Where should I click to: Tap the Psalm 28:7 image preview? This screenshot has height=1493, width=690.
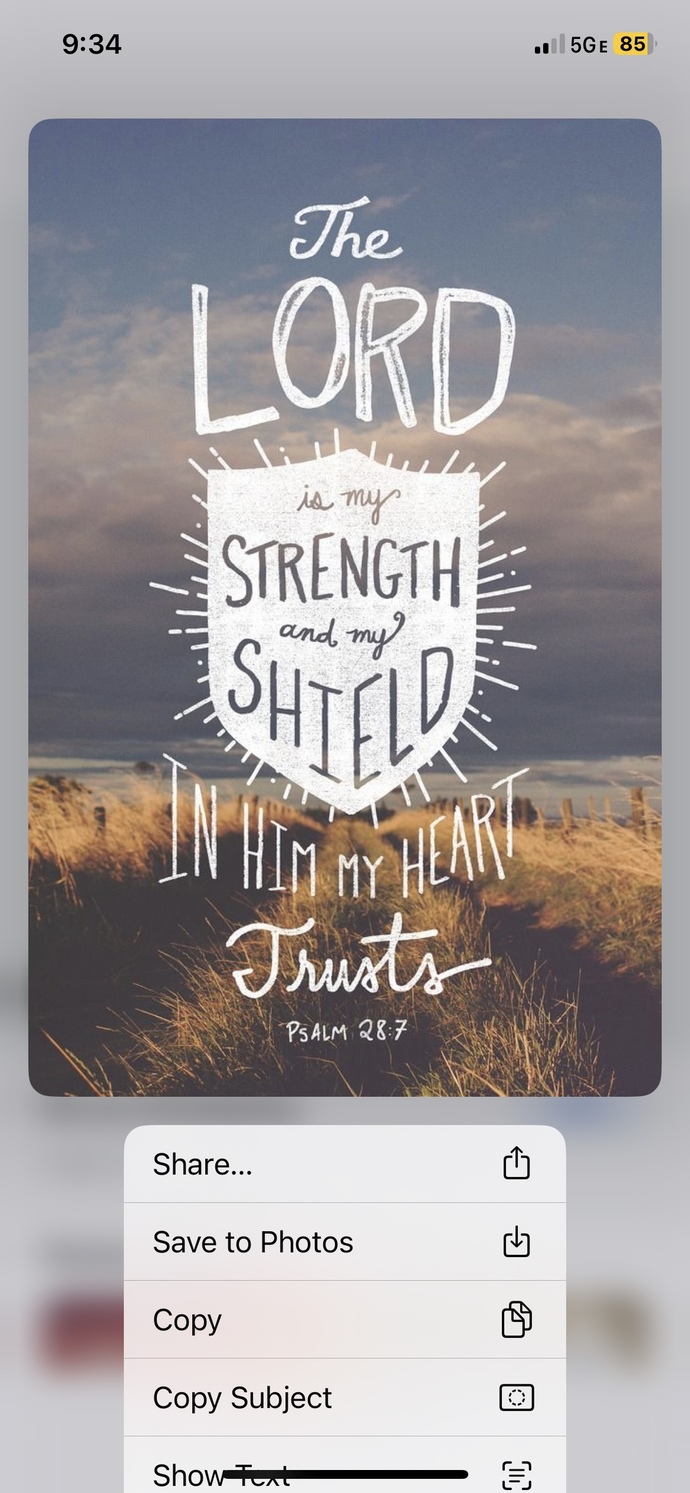345,607
